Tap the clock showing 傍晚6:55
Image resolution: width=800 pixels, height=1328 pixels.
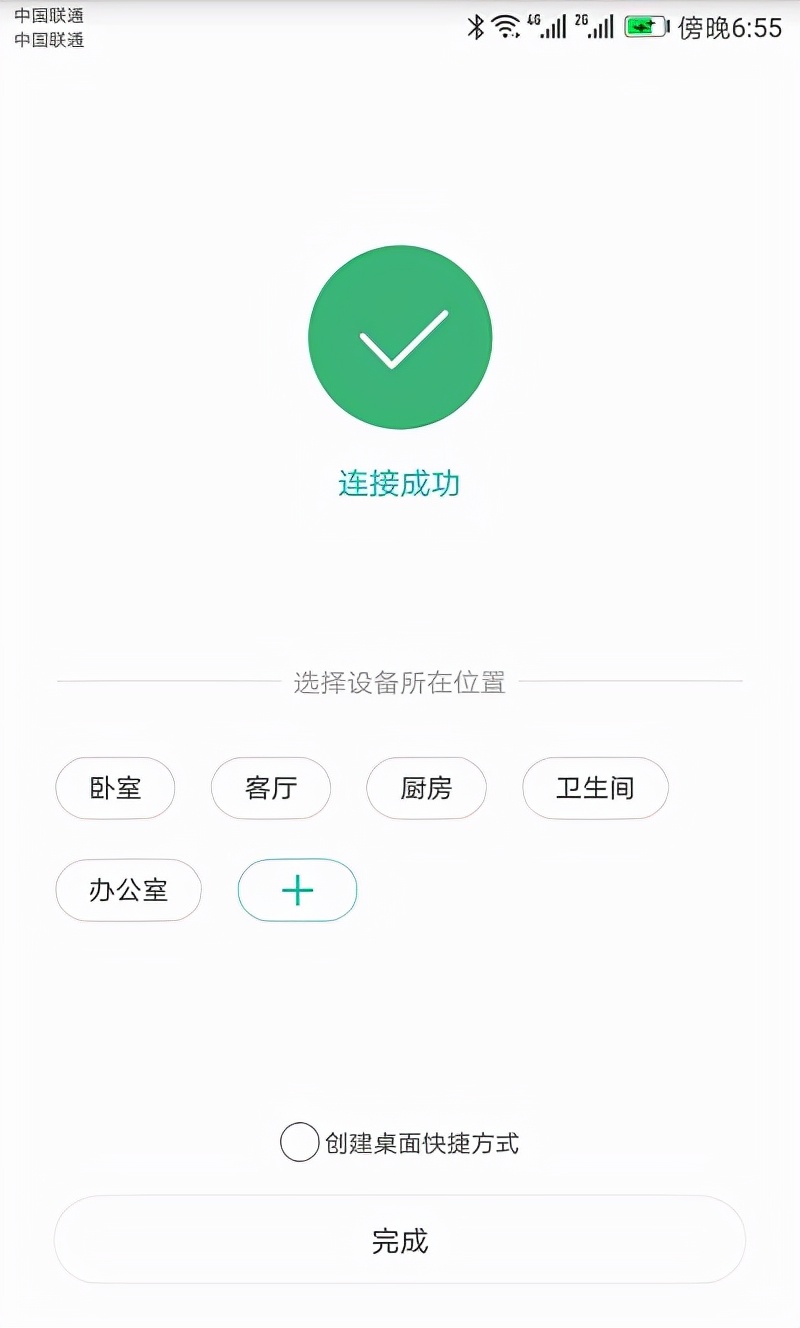click(730, 28)
